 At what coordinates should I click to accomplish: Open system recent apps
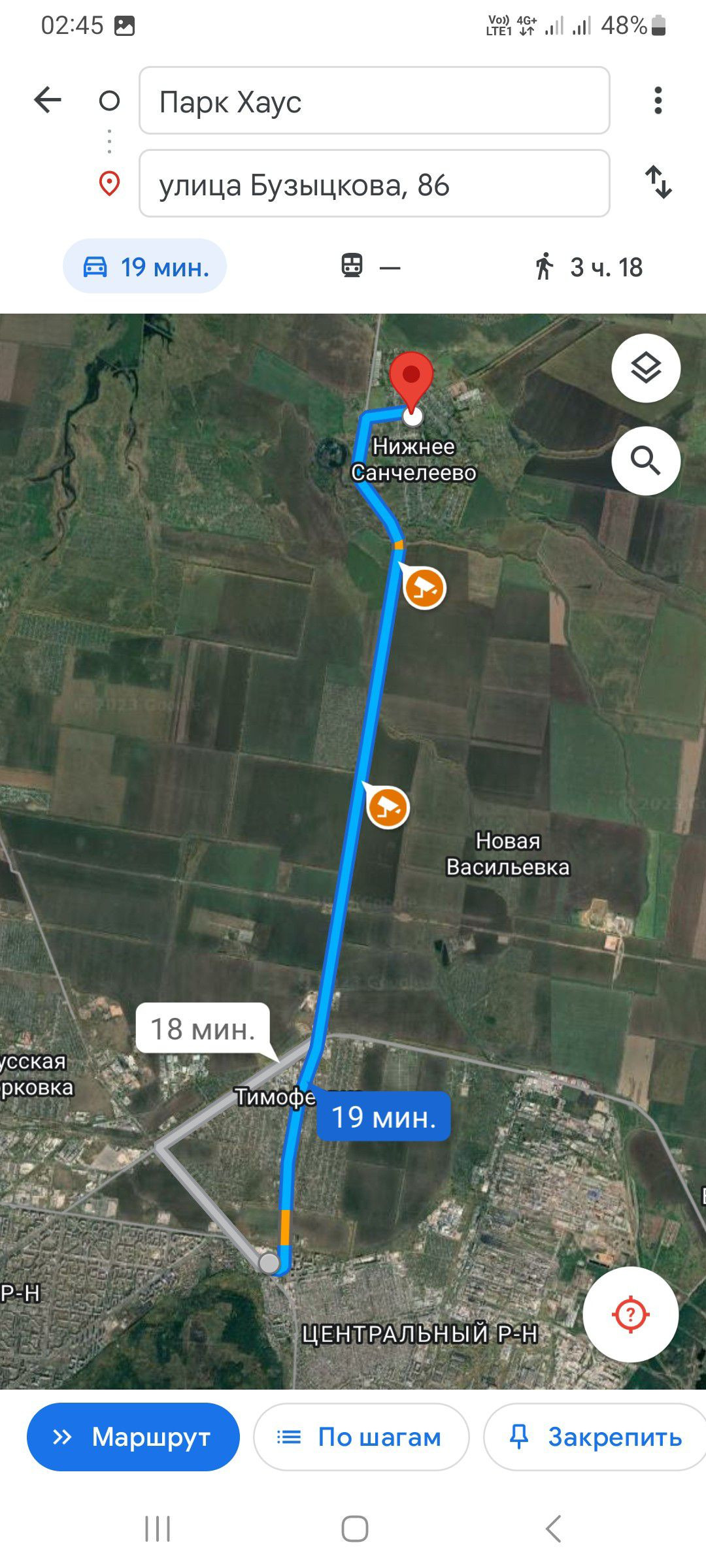(158, 1529)
